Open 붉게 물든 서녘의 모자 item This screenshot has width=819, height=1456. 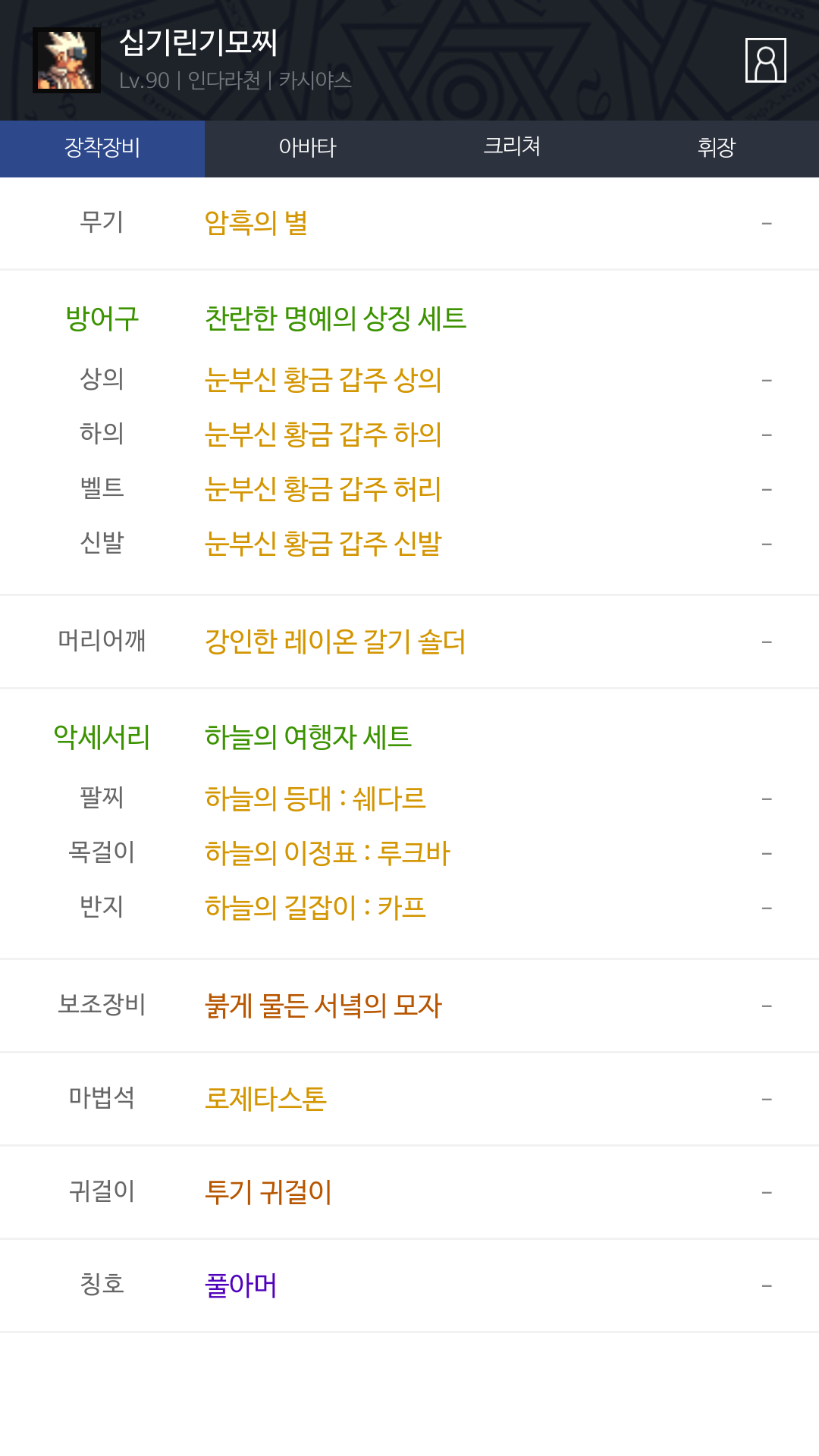pyautogui.click(x=323, y=1006)
